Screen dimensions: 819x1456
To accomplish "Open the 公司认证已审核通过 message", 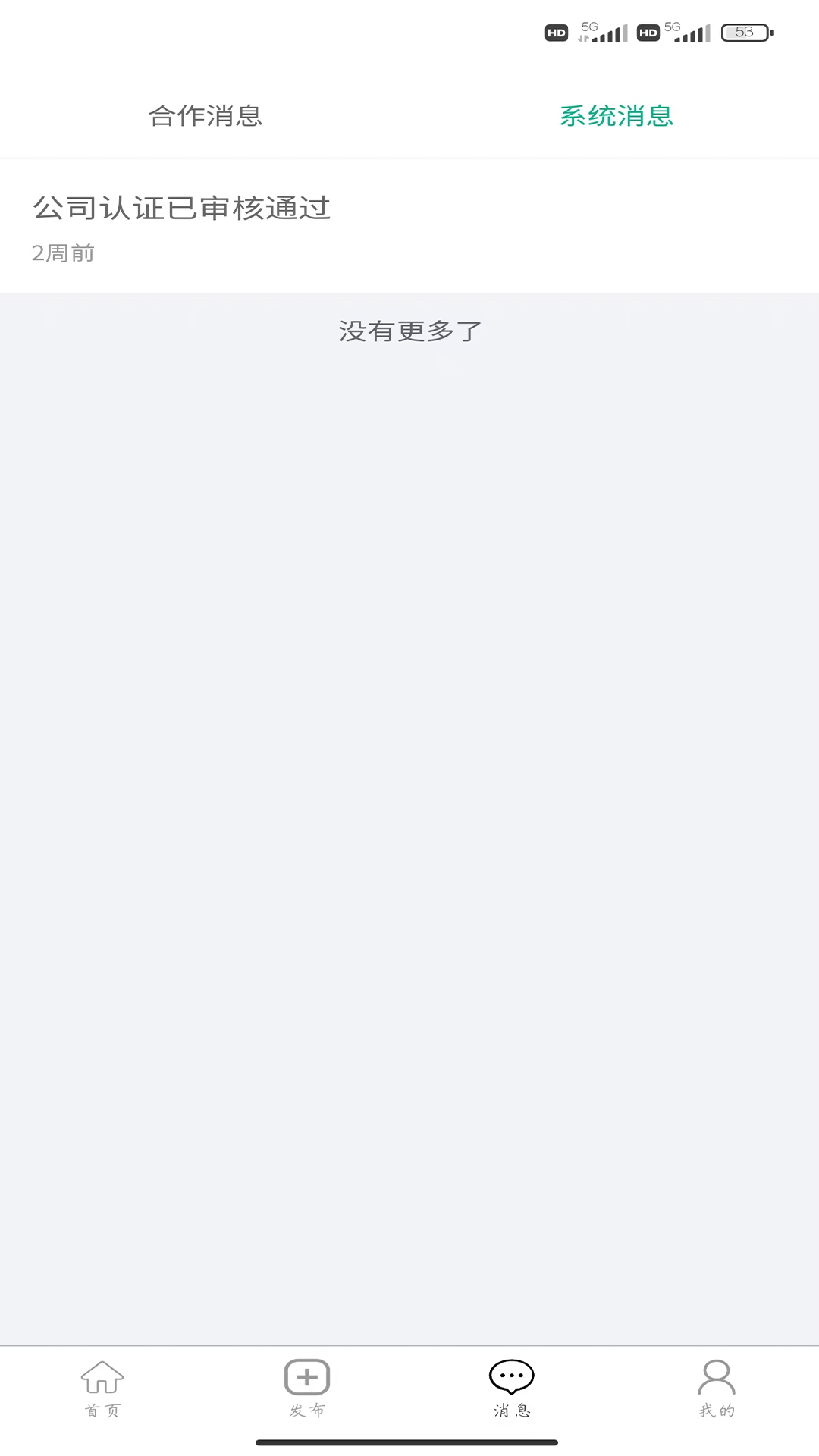I will (182, 209).
